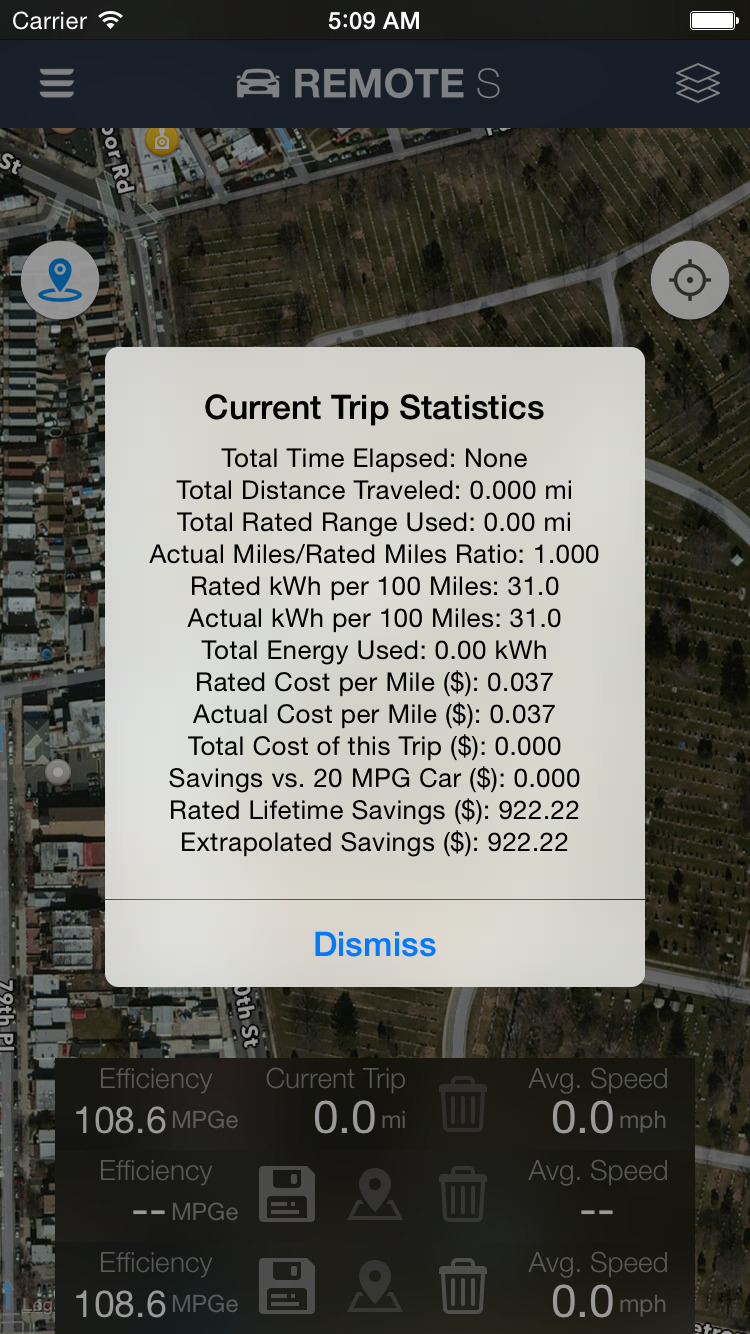
Task: Tap the blue vehicle location pin button
Action: pyautogui.click(x=59, y=280)
